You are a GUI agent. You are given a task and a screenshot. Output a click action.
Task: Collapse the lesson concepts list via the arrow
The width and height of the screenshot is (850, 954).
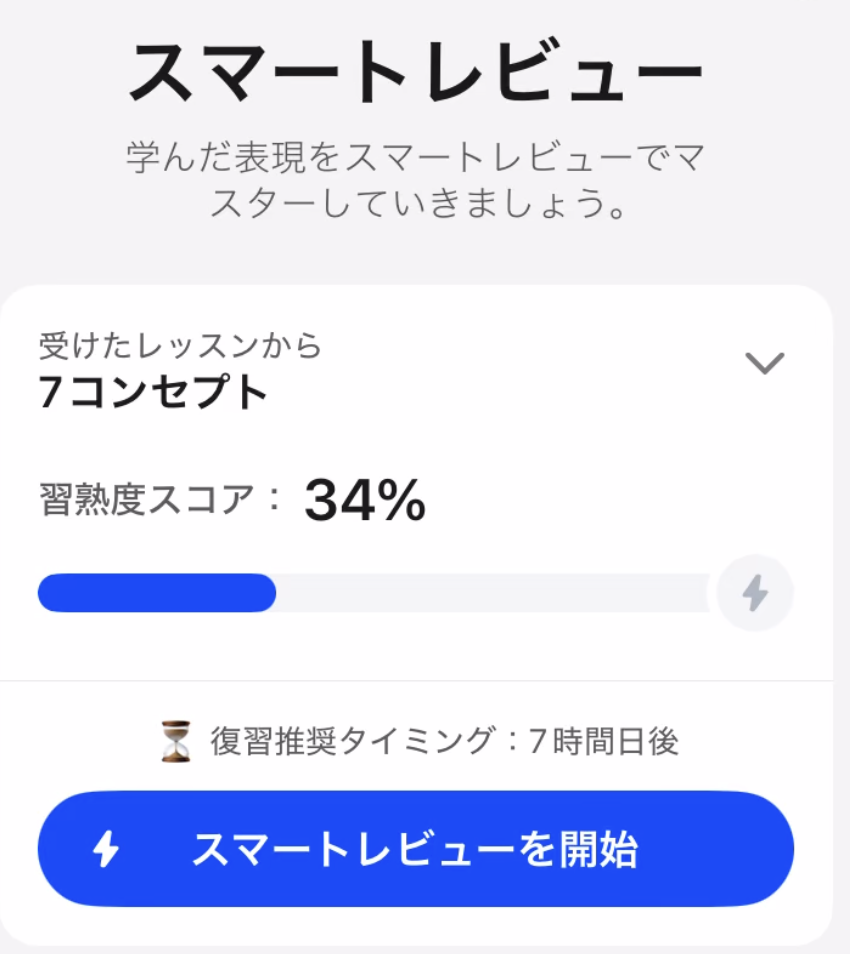pyautogui.click(x=764, y=363)
